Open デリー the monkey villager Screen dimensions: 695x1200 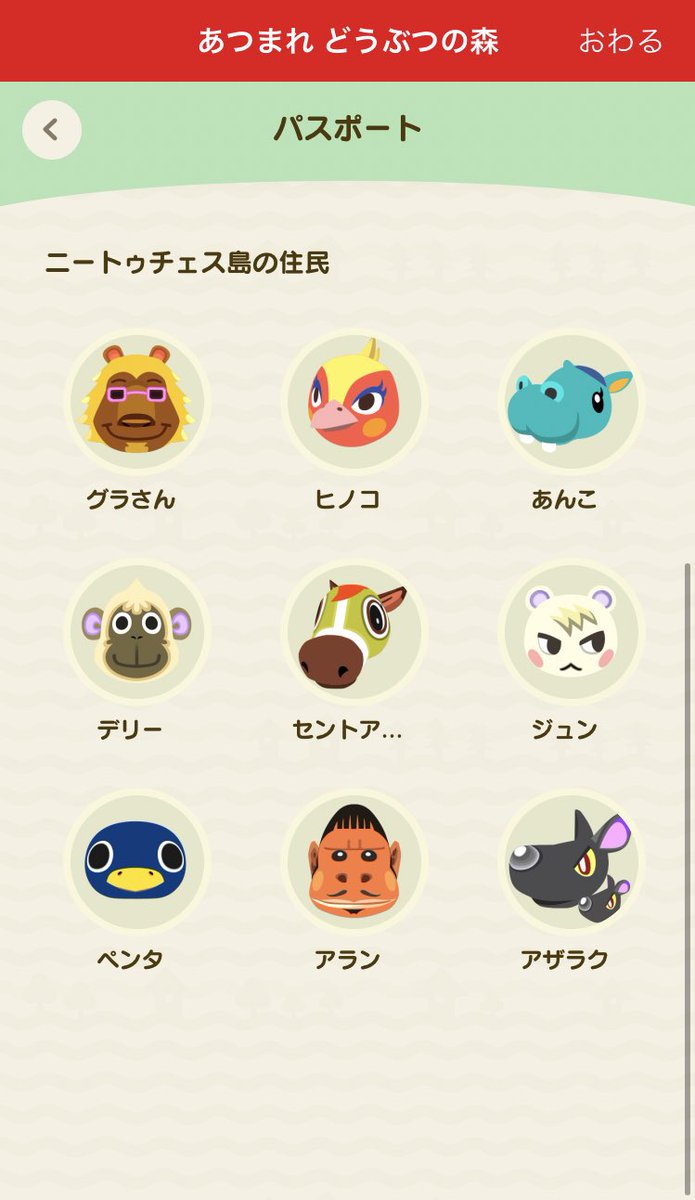point(137,633)
